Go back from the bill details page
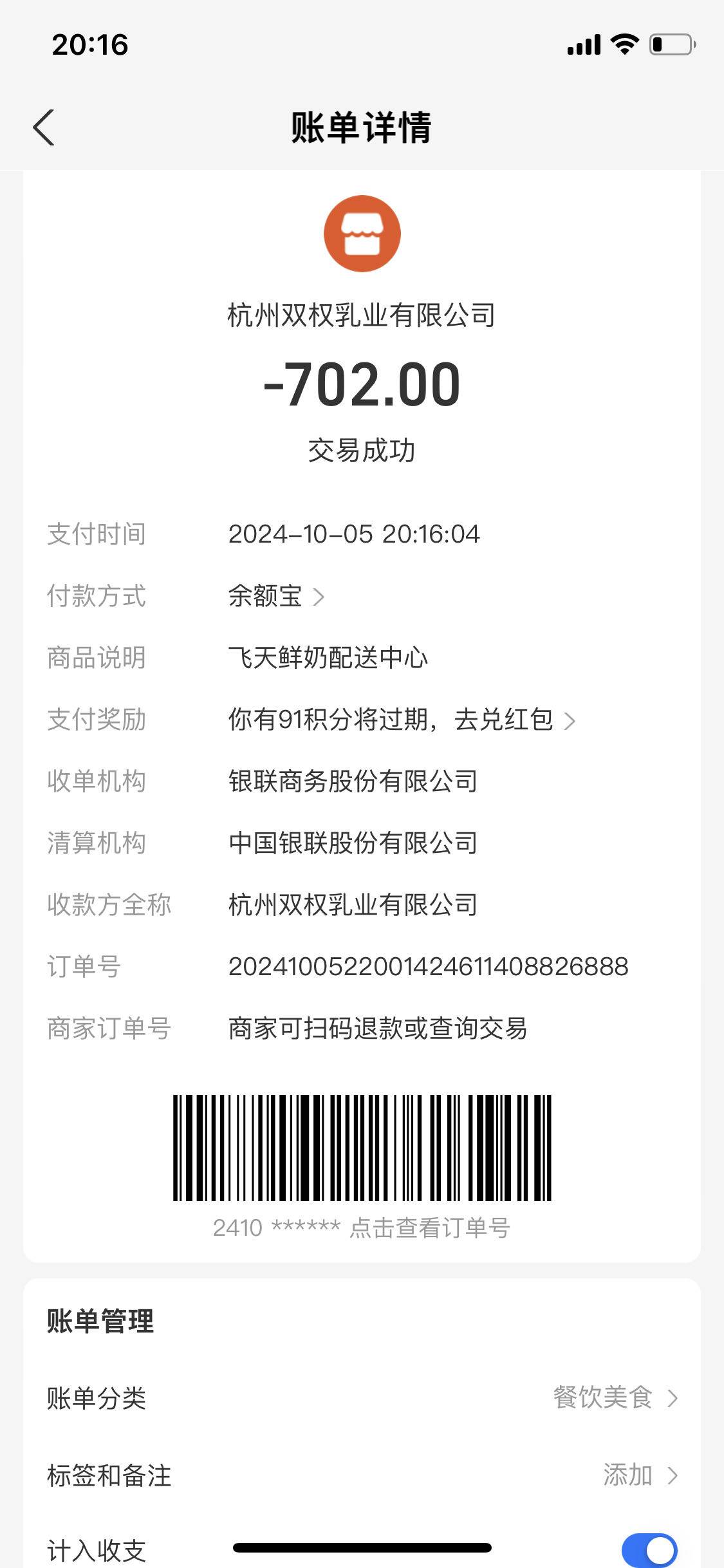 [44, 127]
